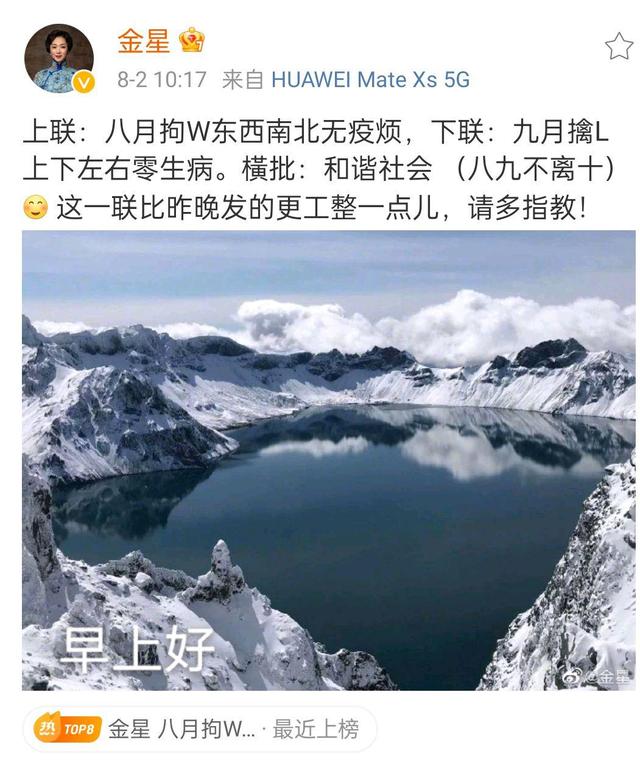
Task: View the snowy lake photo full screen
Action: [328, 460]
